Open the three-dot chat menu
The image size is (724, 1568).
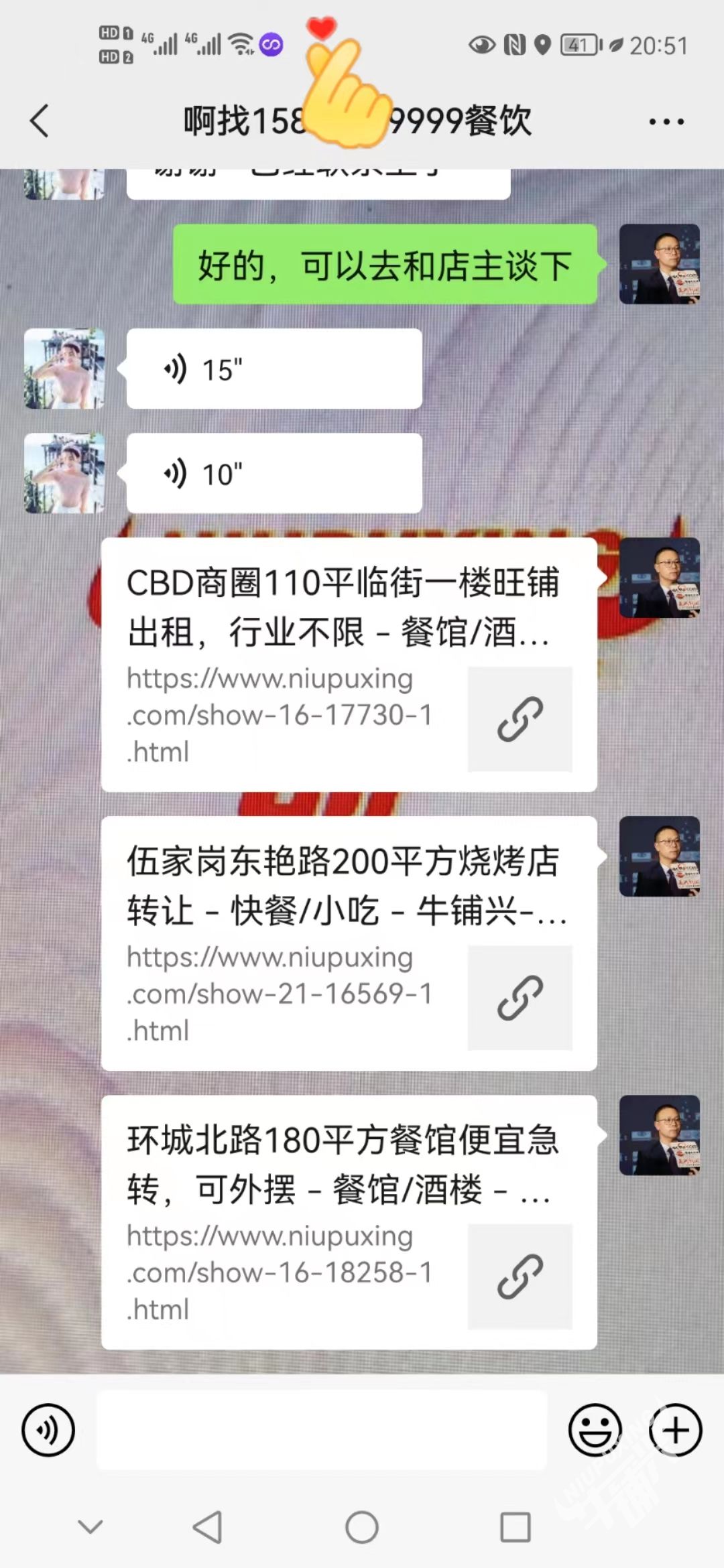tap(666, 122)
